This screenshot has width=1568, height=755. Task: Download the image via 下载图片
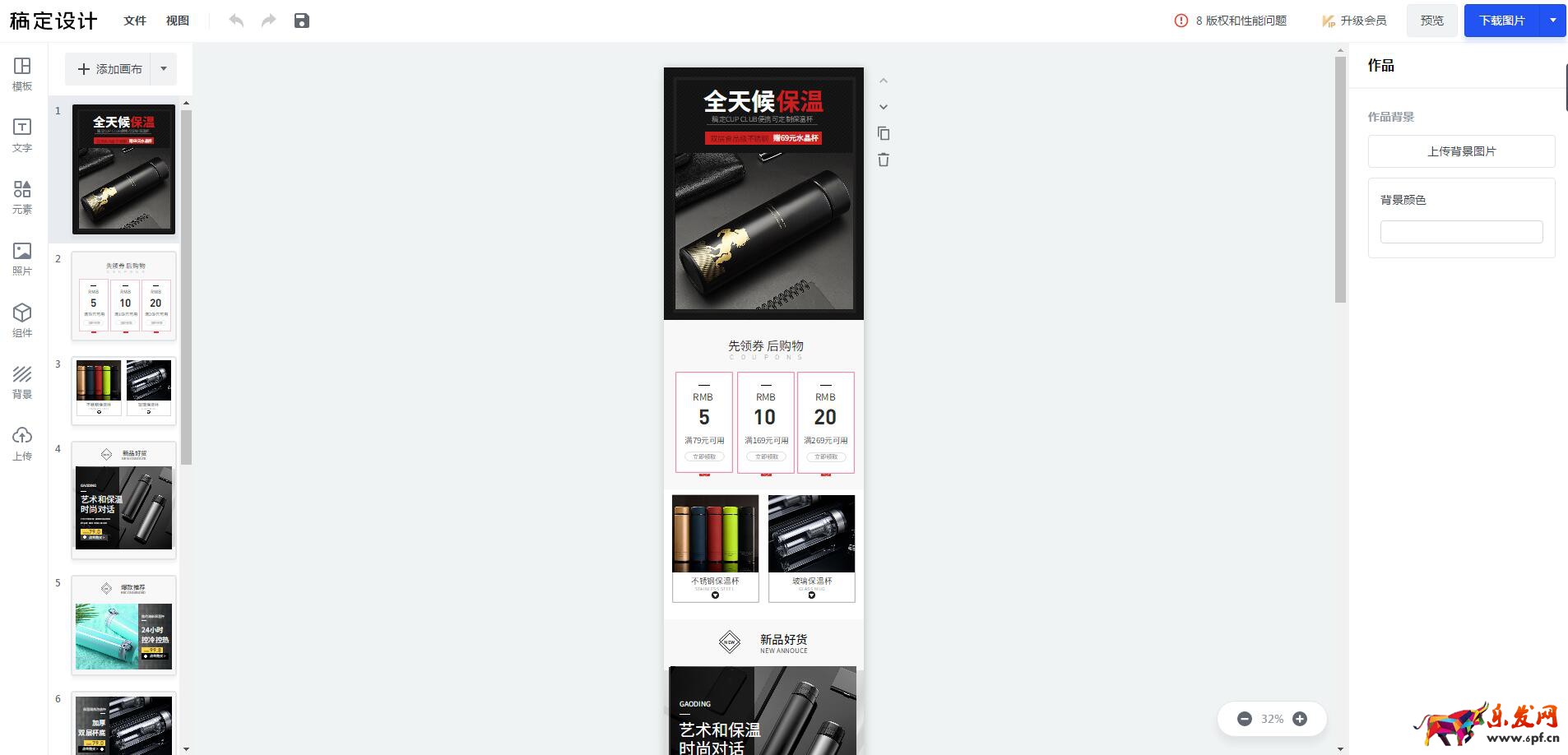[1502, 21]
